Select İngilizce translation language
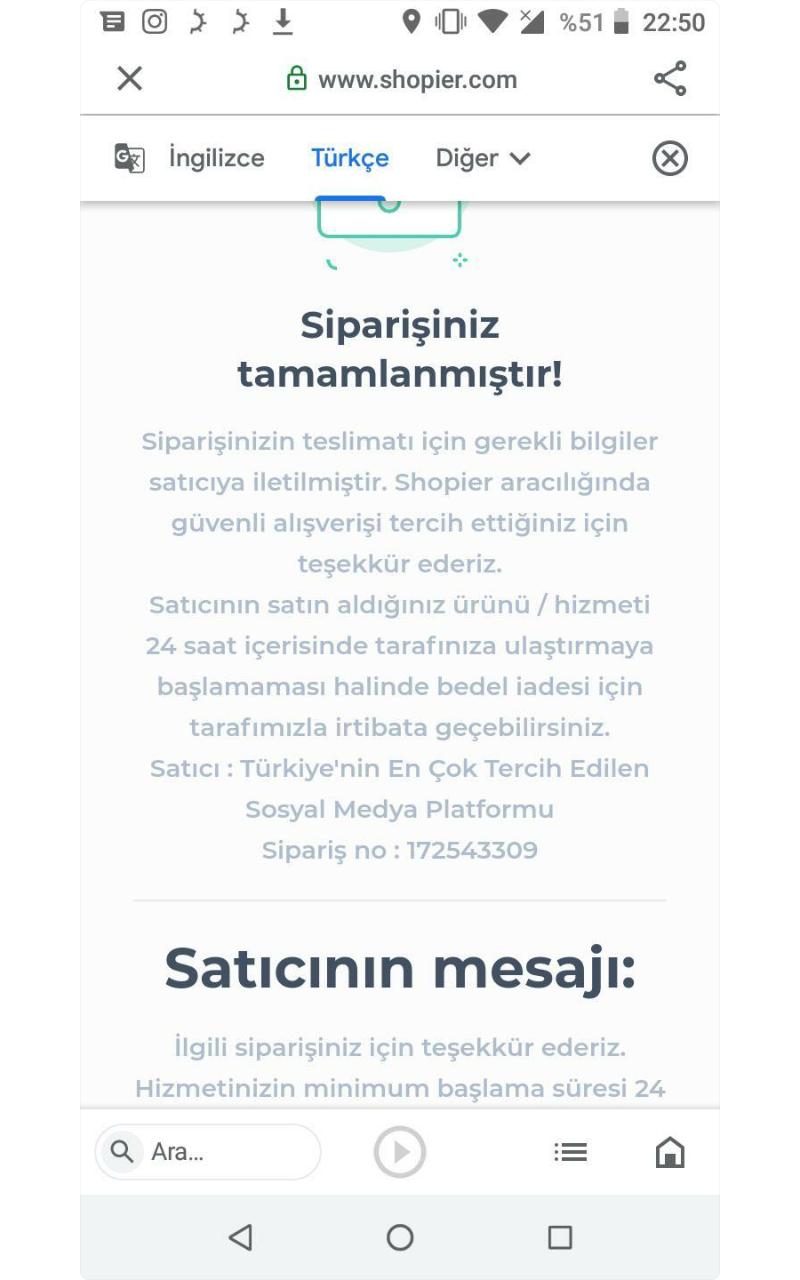The width and height of the screenshot is (800, 1280). point(217,158)
